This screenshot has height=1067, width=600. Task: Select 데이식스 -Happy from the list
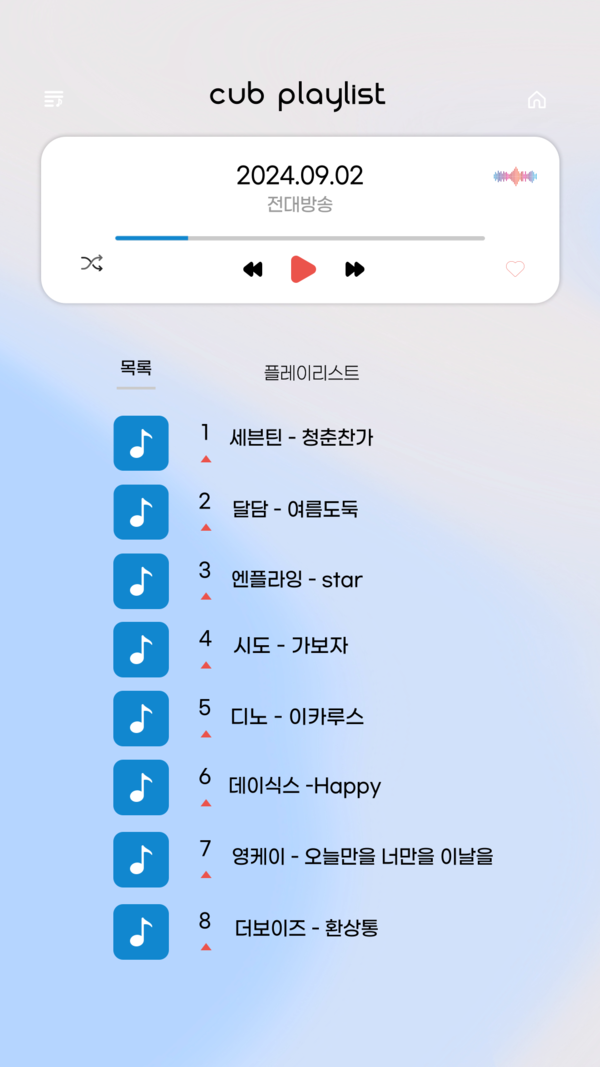coord(305,787)
